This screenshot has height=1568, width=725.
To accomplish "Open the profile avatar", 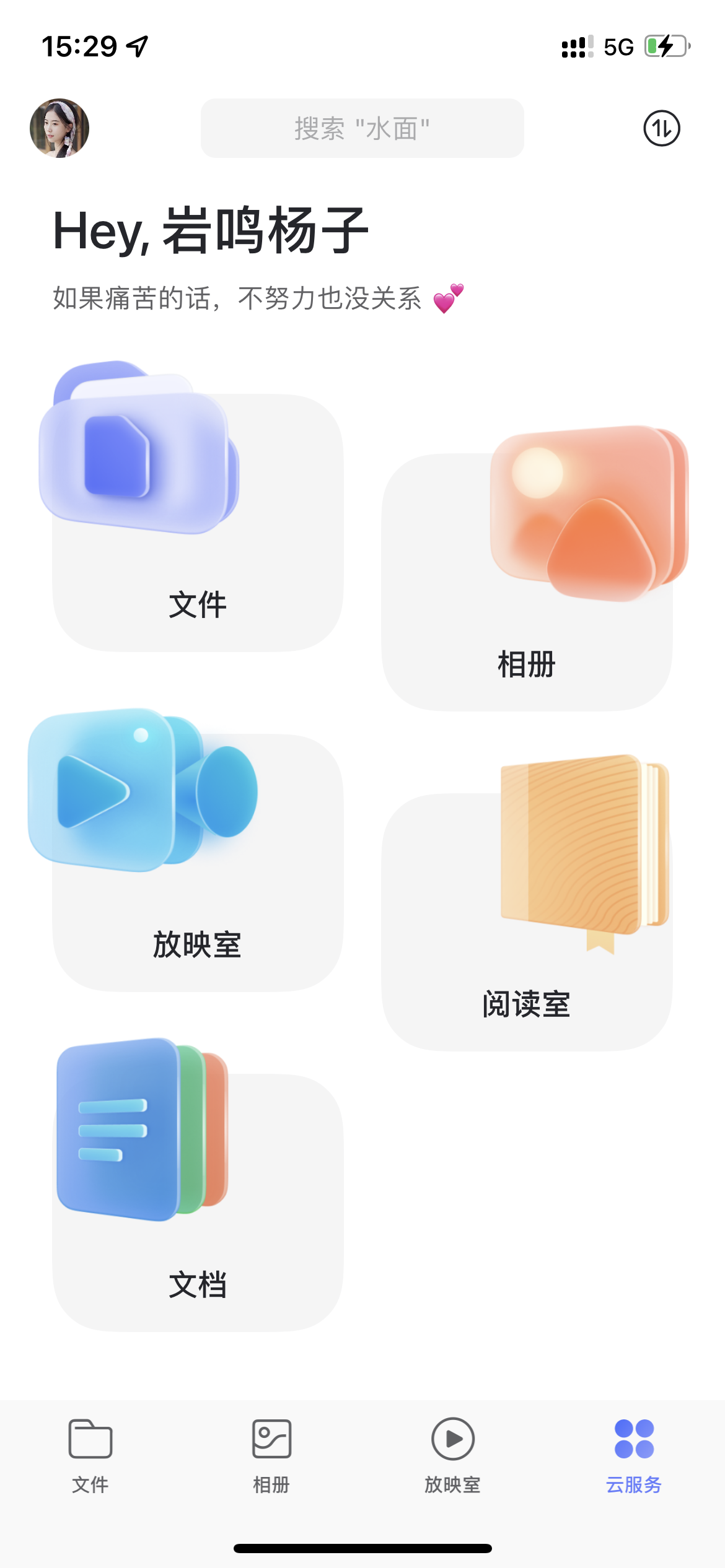I will [59, 128].
